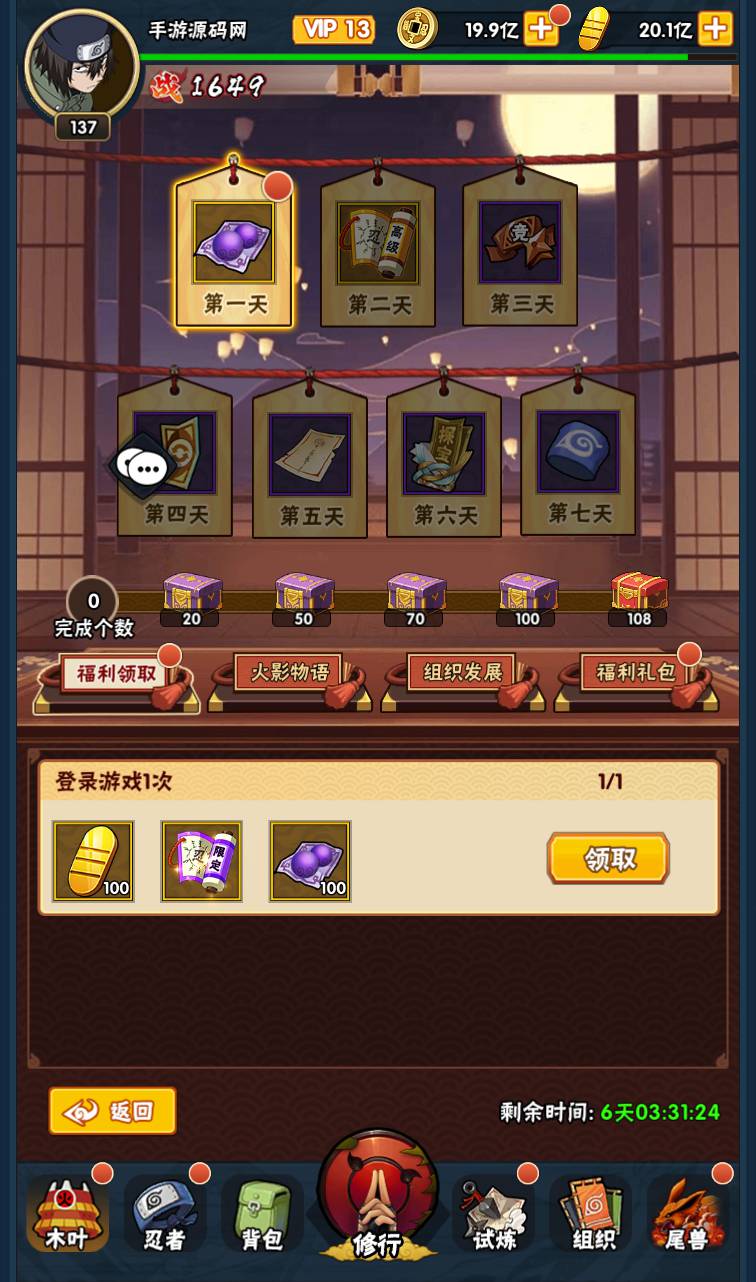The width and height of the screenshot is (756, 1282).
Task: Open the 第三天 reward plaque
Action: pos(520,250)
